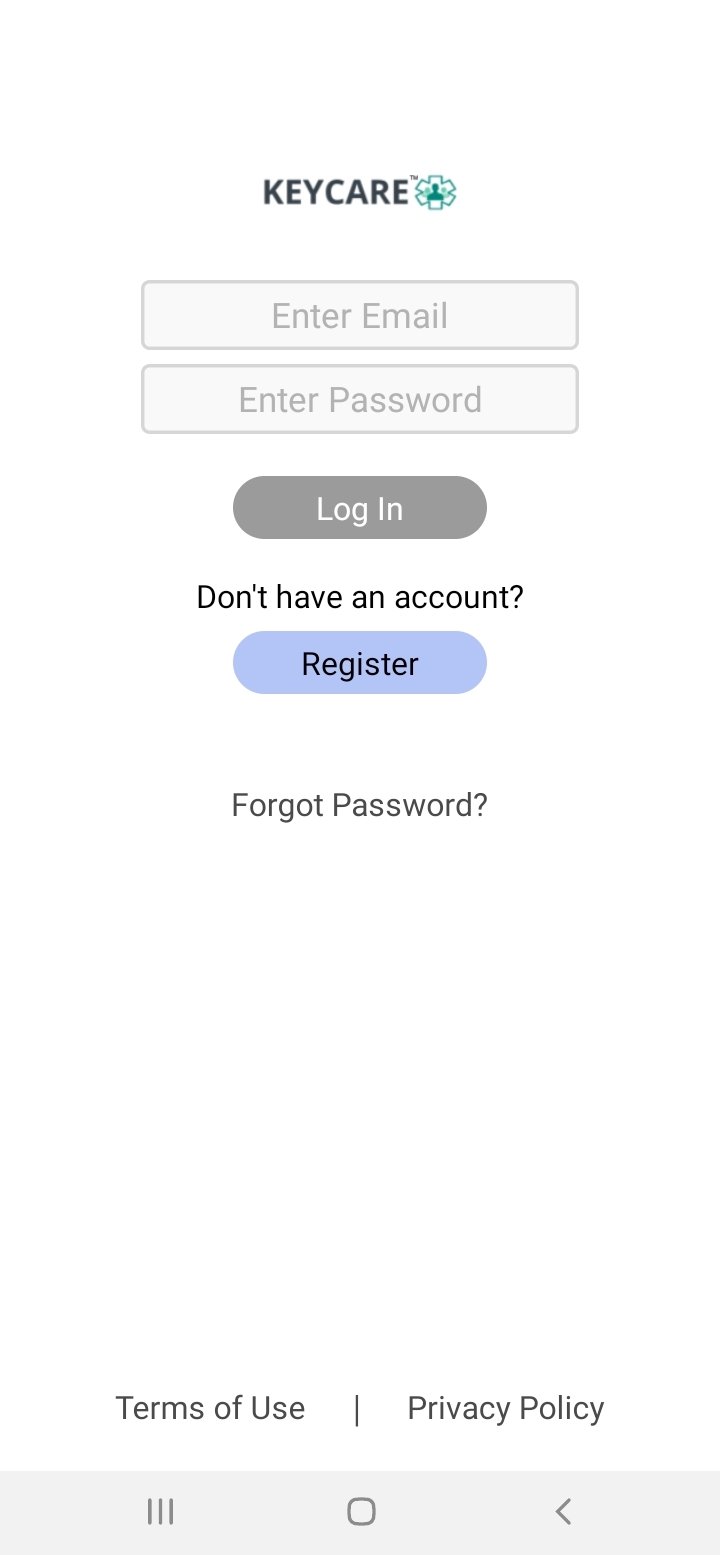Tap the password placeholder text
This screenshot has width=720, height=1555.
pyautogui.click(x=360, y=399)
